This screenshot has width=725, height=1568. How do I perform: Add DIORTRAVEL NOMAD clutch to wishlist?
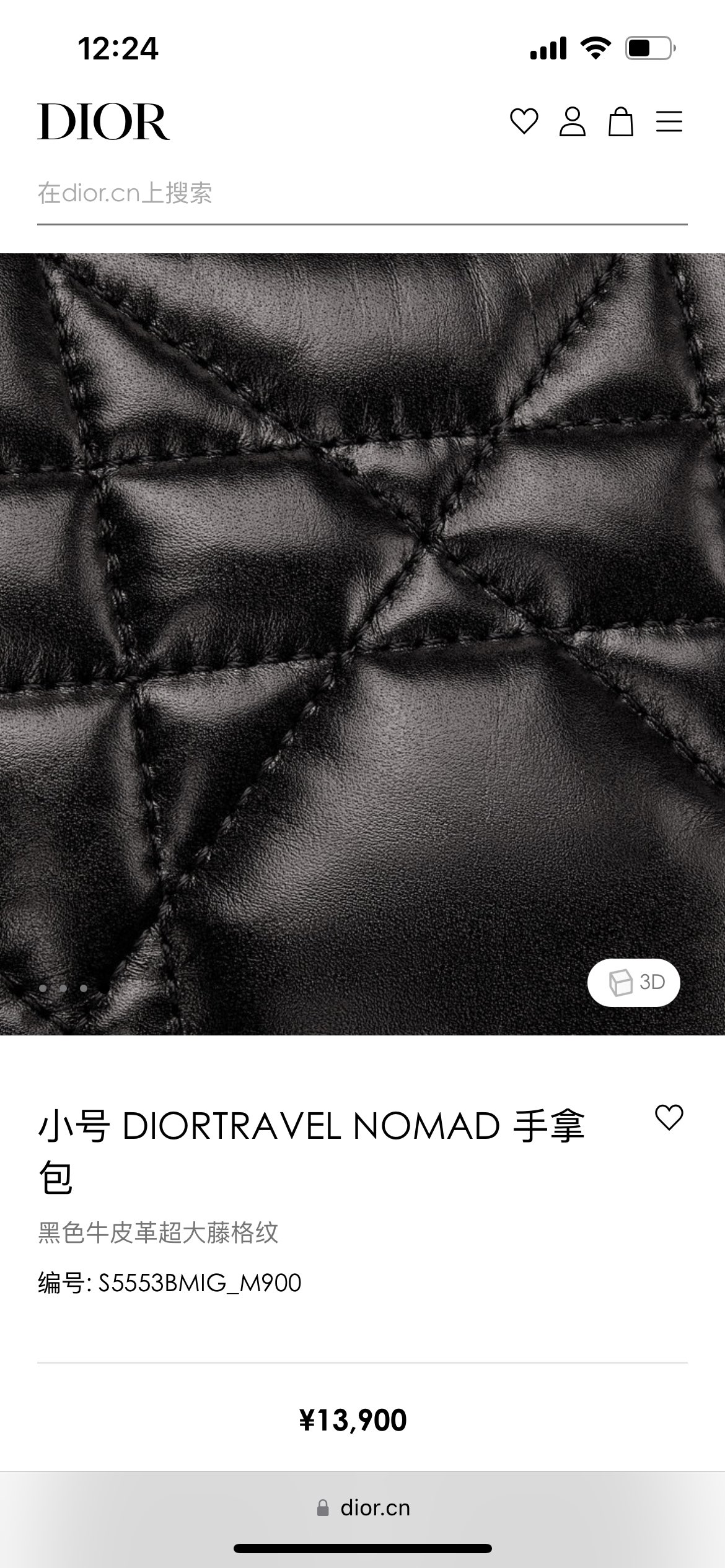669,1117
